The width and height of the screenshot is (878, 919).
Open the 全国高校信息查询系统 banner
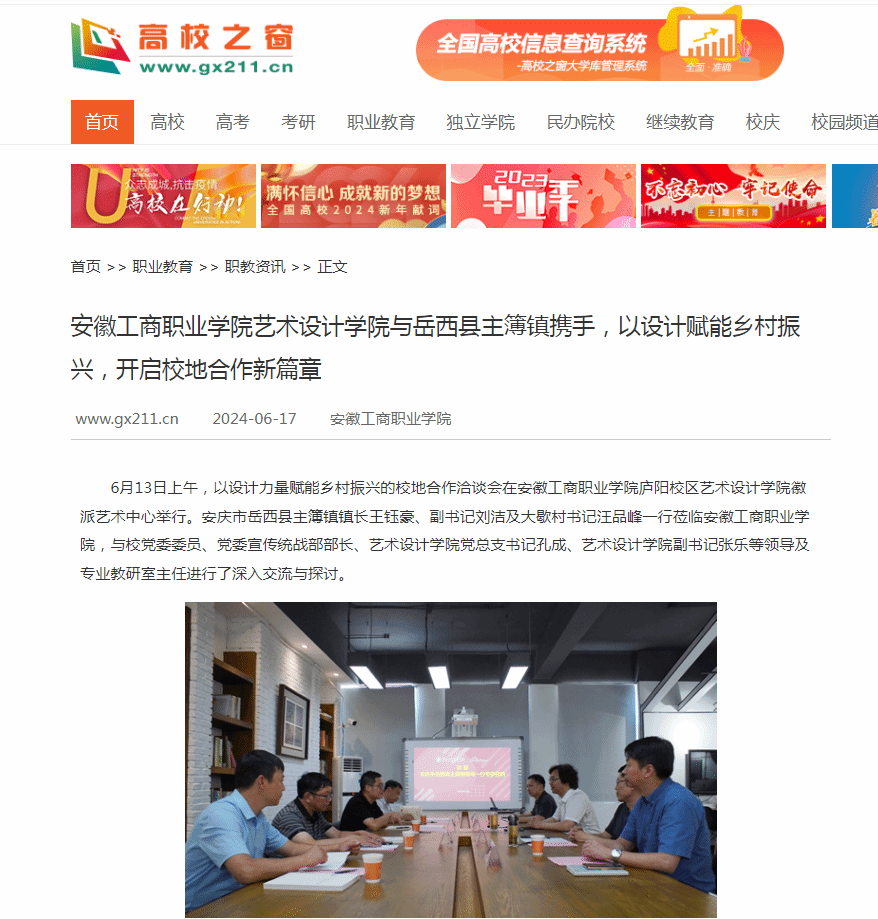[x=599, y=50]
